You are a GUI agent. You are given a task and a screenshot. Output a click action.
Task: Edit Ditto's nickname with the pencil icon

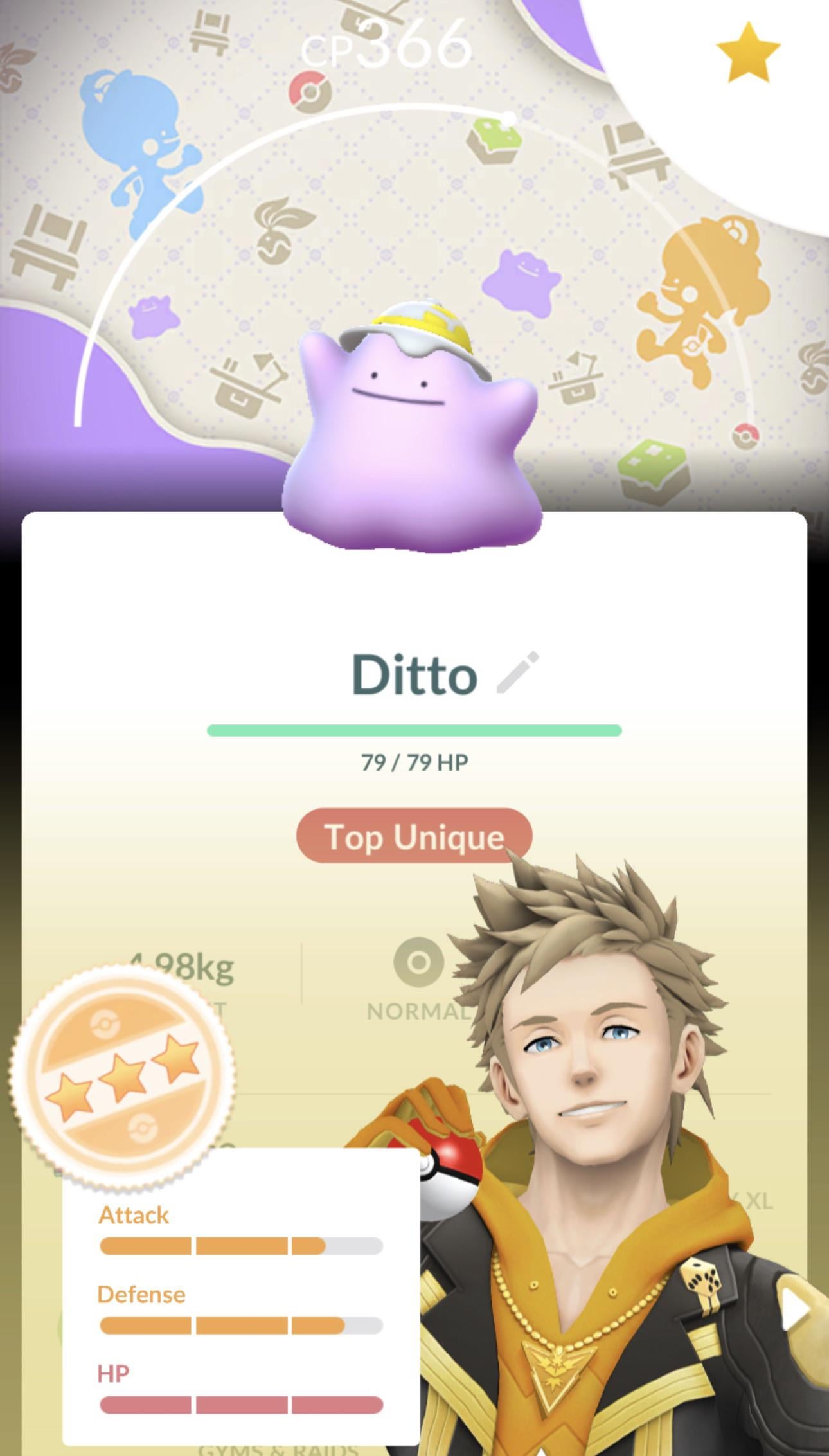coord(518,672)
